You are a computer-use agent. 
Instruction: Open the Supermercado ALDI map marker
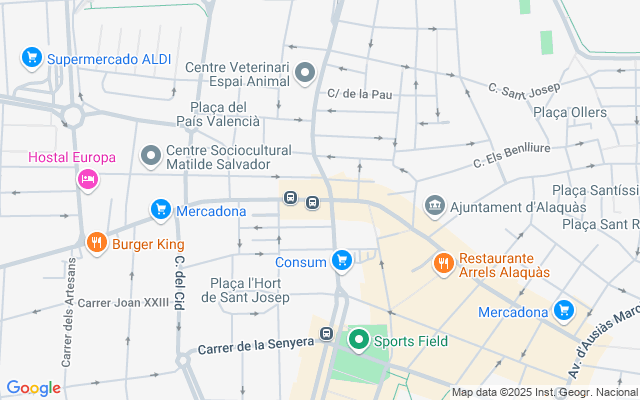31,59
